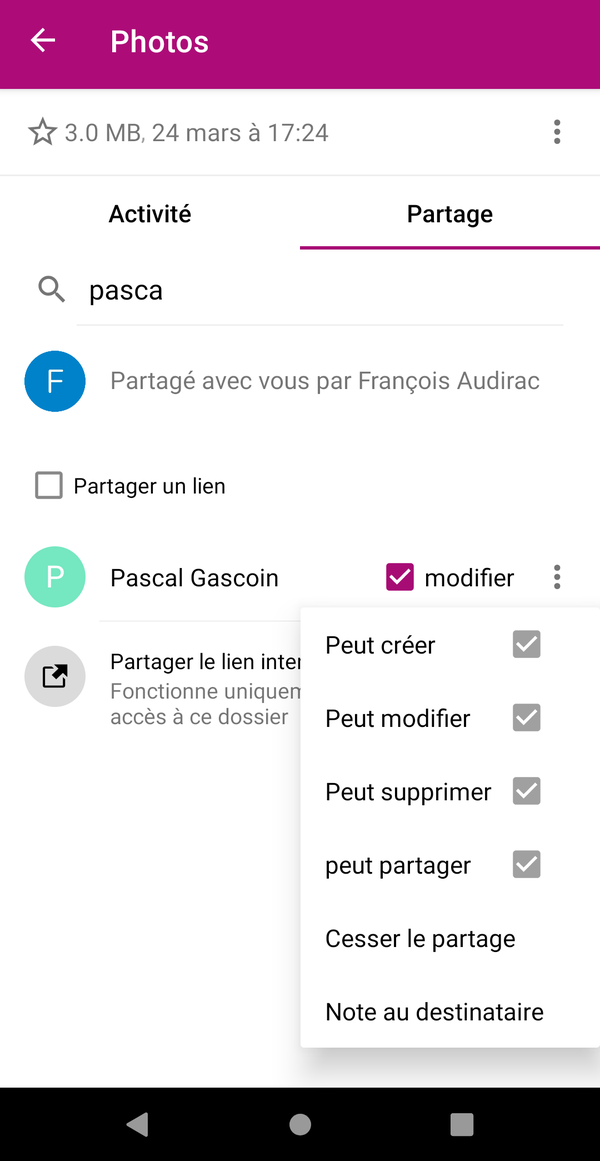This screenshot has width=600, height=1161.
Task: Open Note au destinataire
Action: tap(434, 1012)
